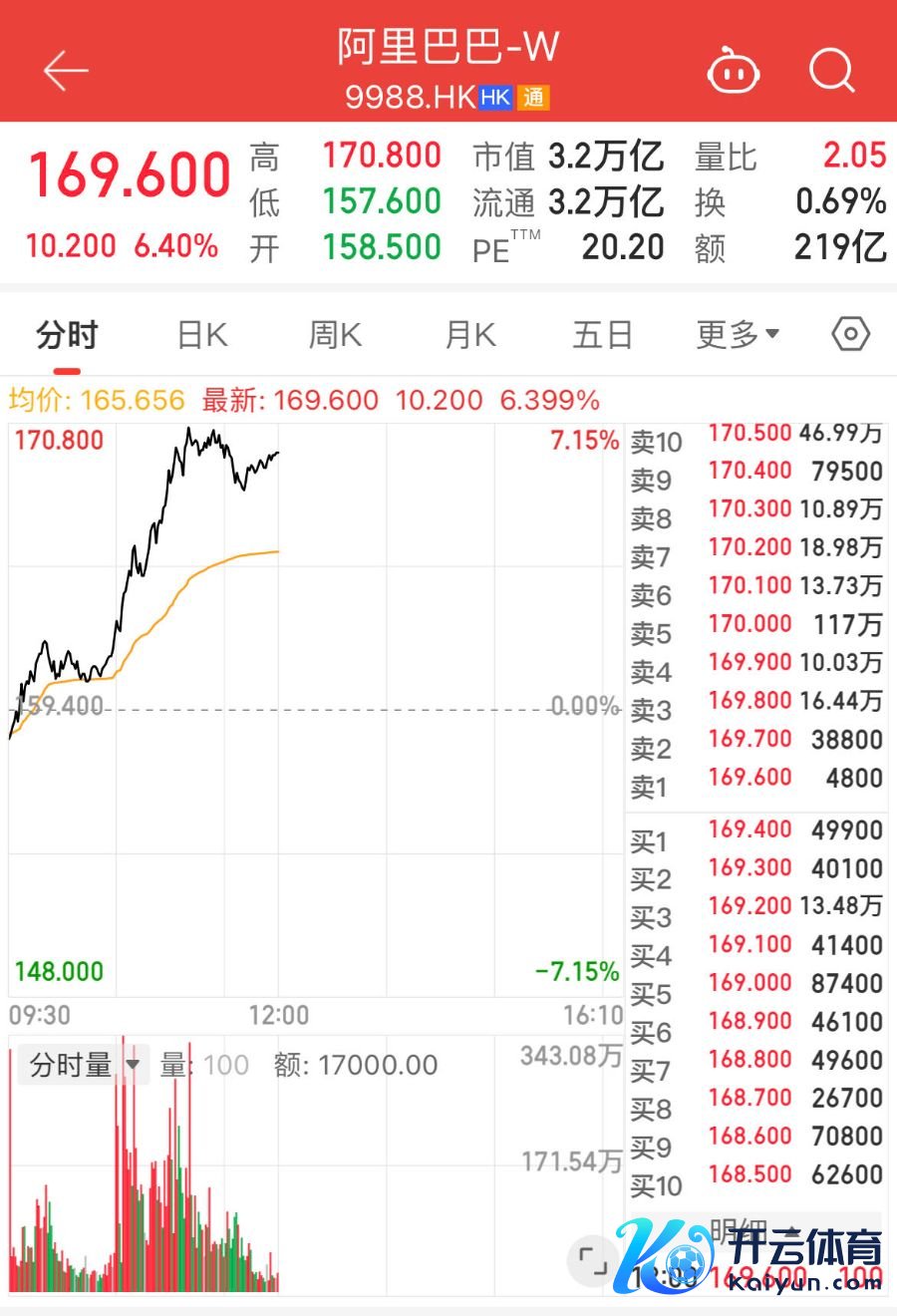897x1316 pixels.
Task: Expand the 更多 chart options dropdown
Action: click(x=738, y=335)
